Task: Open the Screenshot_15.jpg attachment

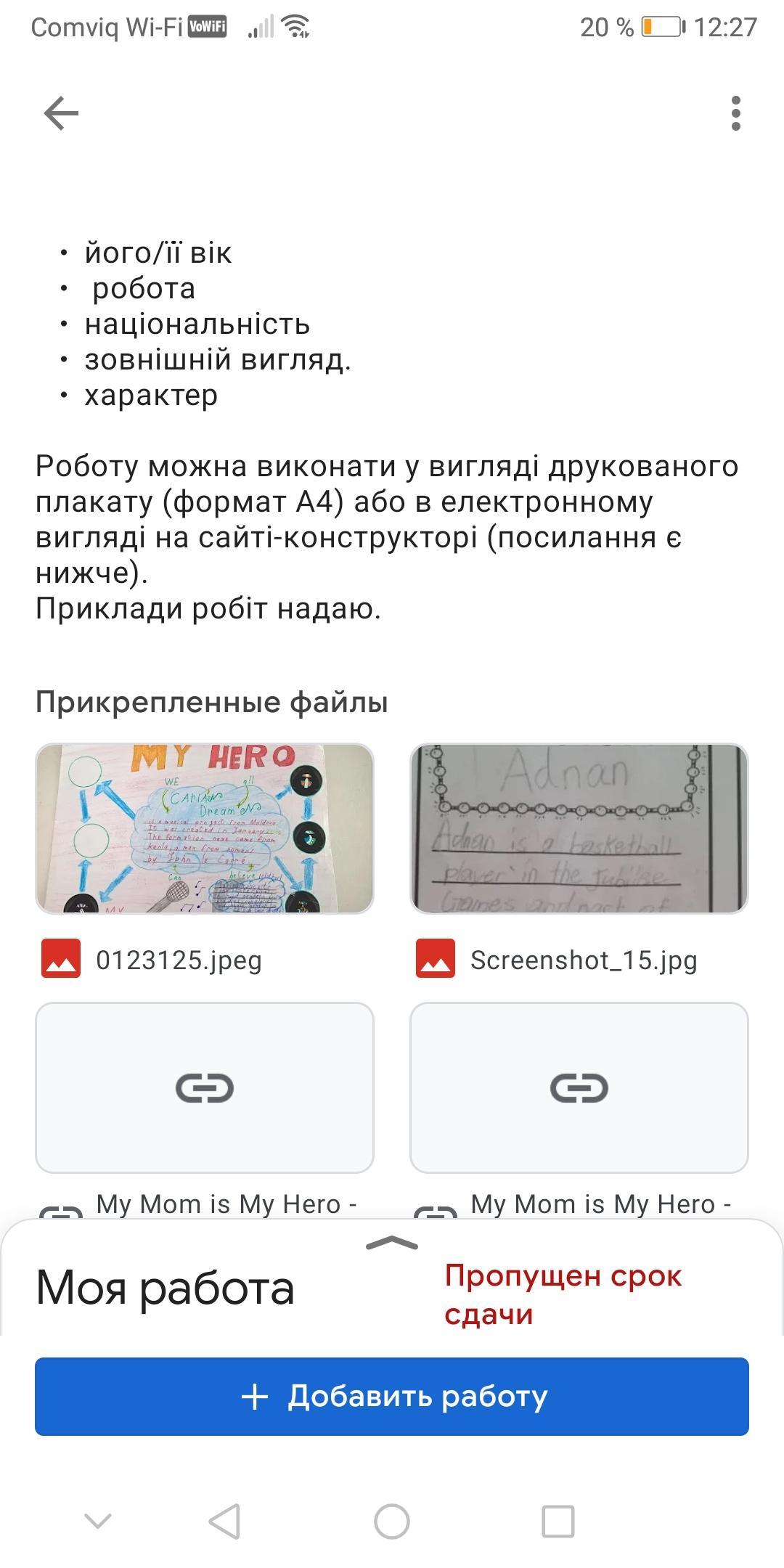Action: [x=579, y=828]
